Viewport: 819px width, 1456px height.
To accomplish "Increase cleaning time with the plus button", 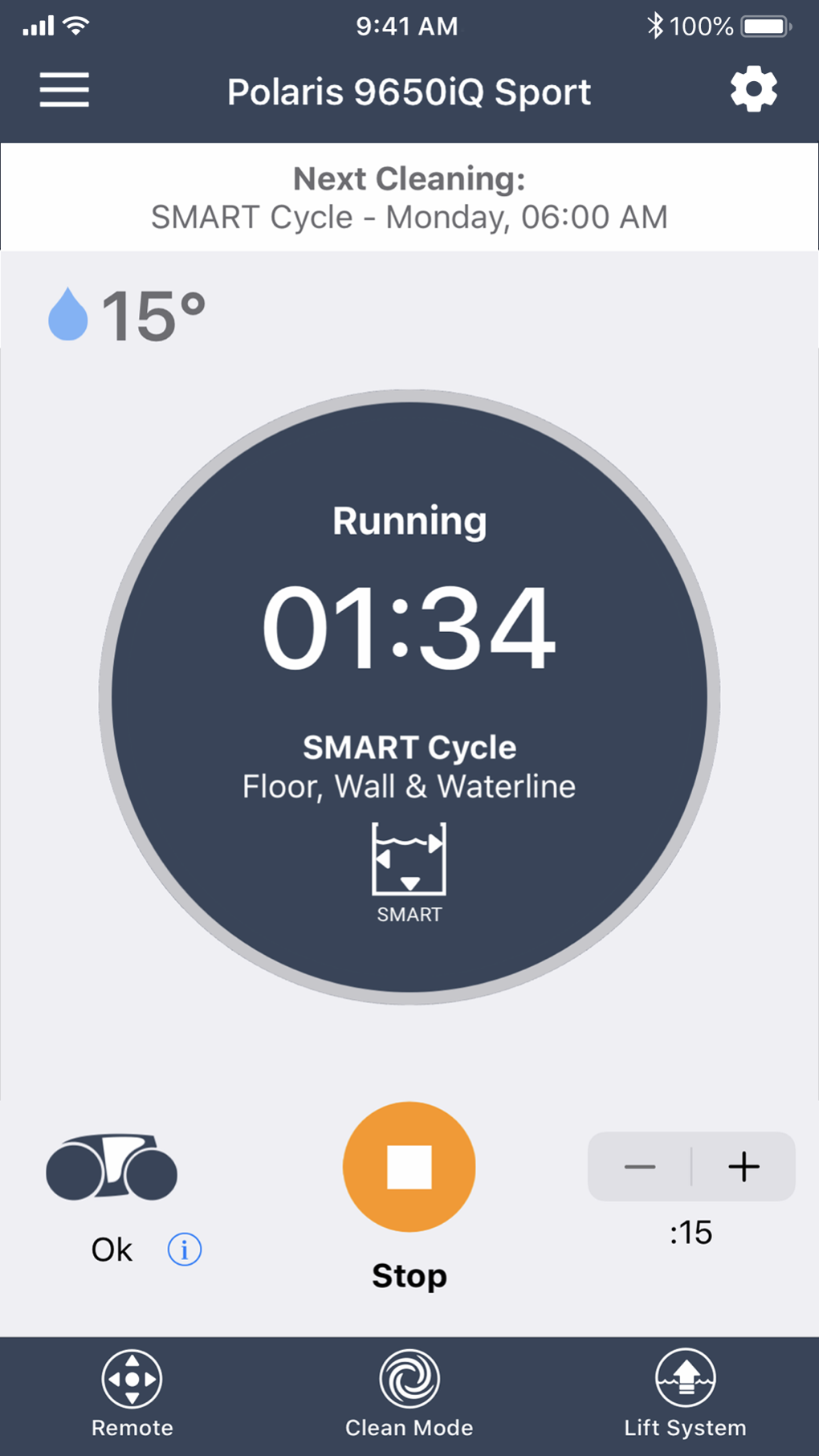I will pyautogui.click(x=744, y=1167).
